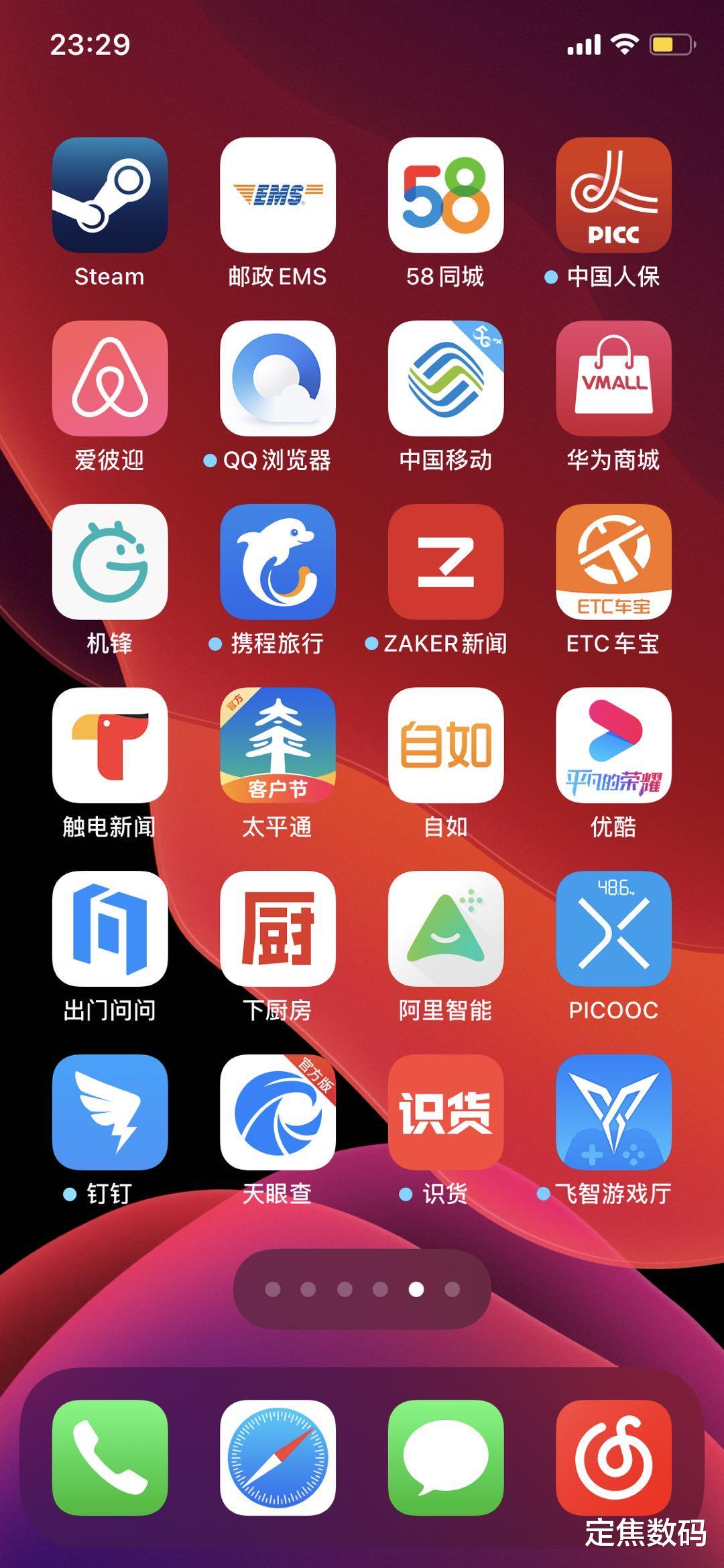Launch 华为商城 shopping app
This screenshot has width=724, height=1568.
pos(613,380)
